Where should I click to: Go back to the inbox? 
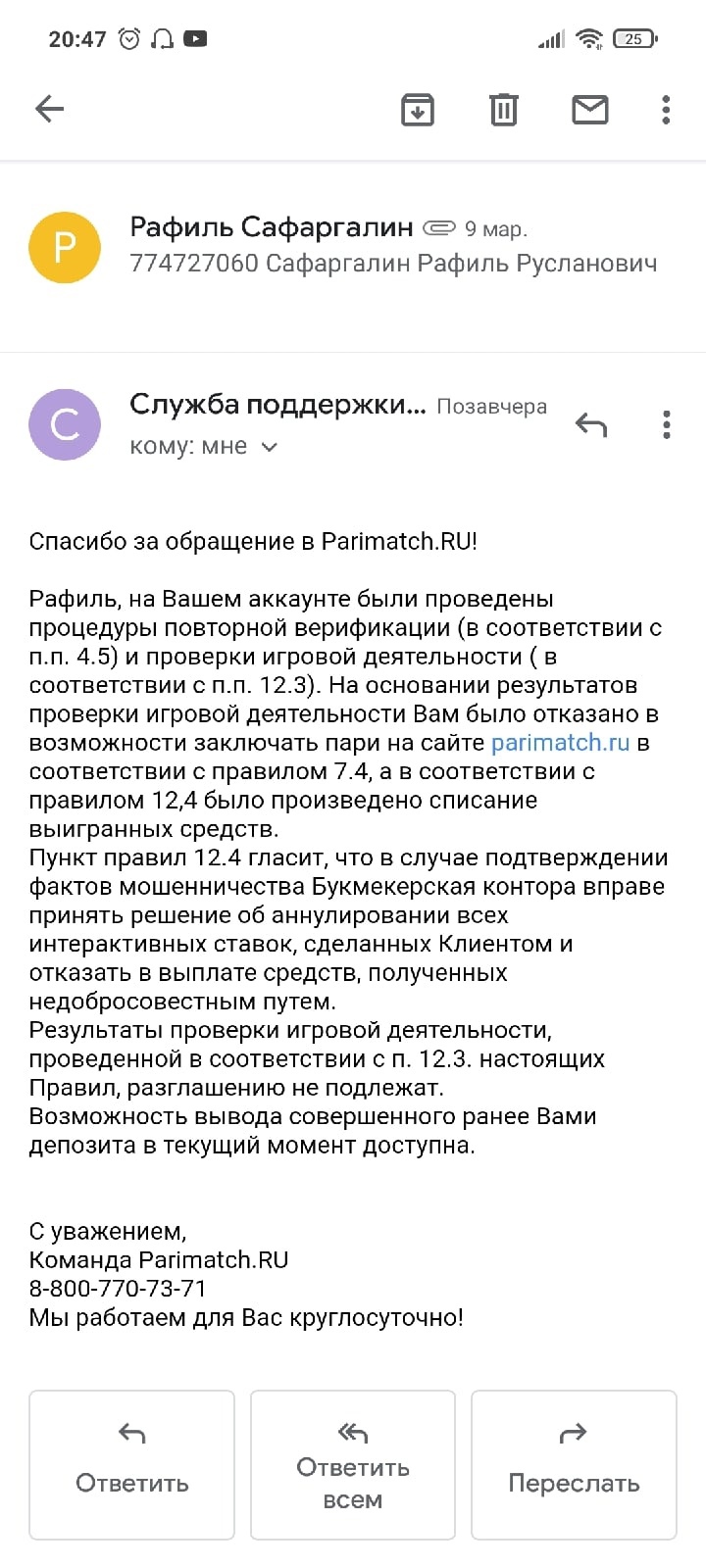tap(49, 109)
